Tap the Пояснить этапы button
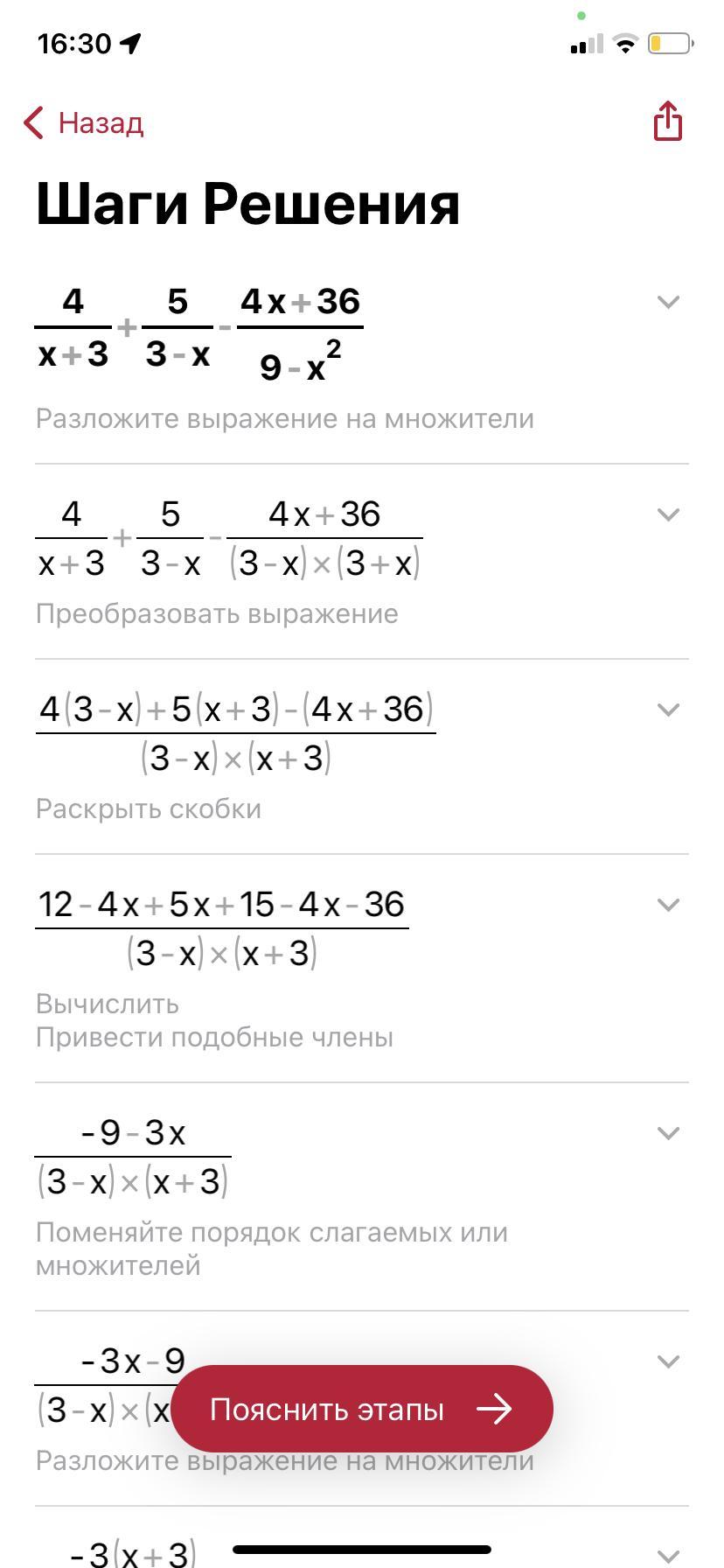 362,1409
